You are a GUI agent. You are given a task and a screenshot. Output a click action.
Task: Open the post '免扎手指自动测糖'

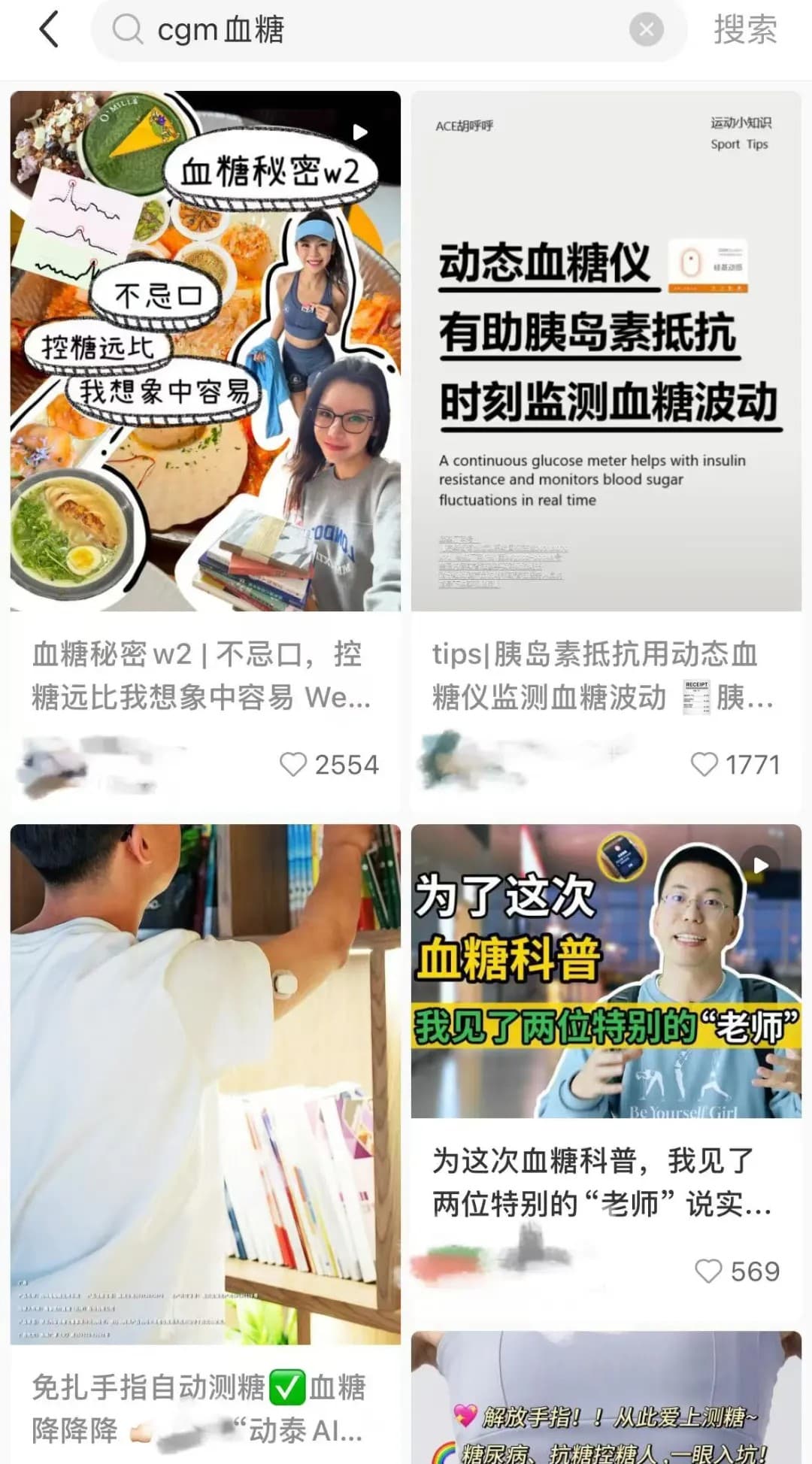tap(205, 1084)
